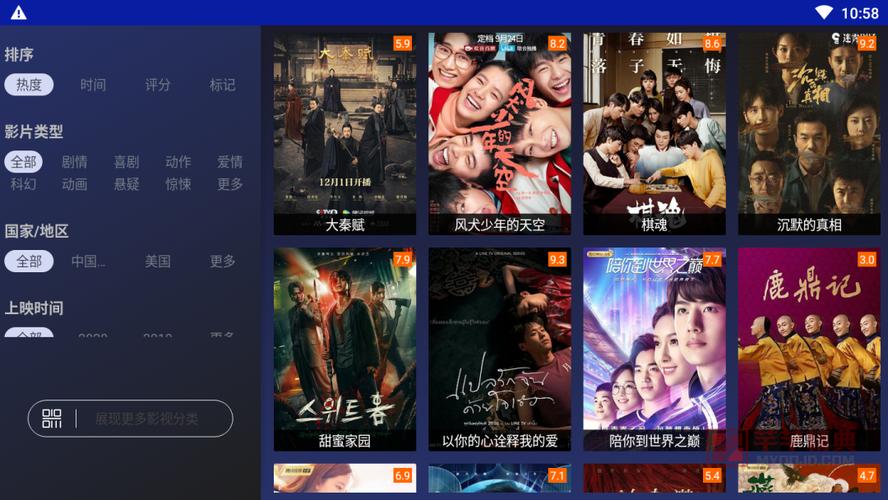Viewport: 888px width, 500px height.
Task: Select the 热度 sort chip
Action: pyautogui.click(x=29, y=85)
